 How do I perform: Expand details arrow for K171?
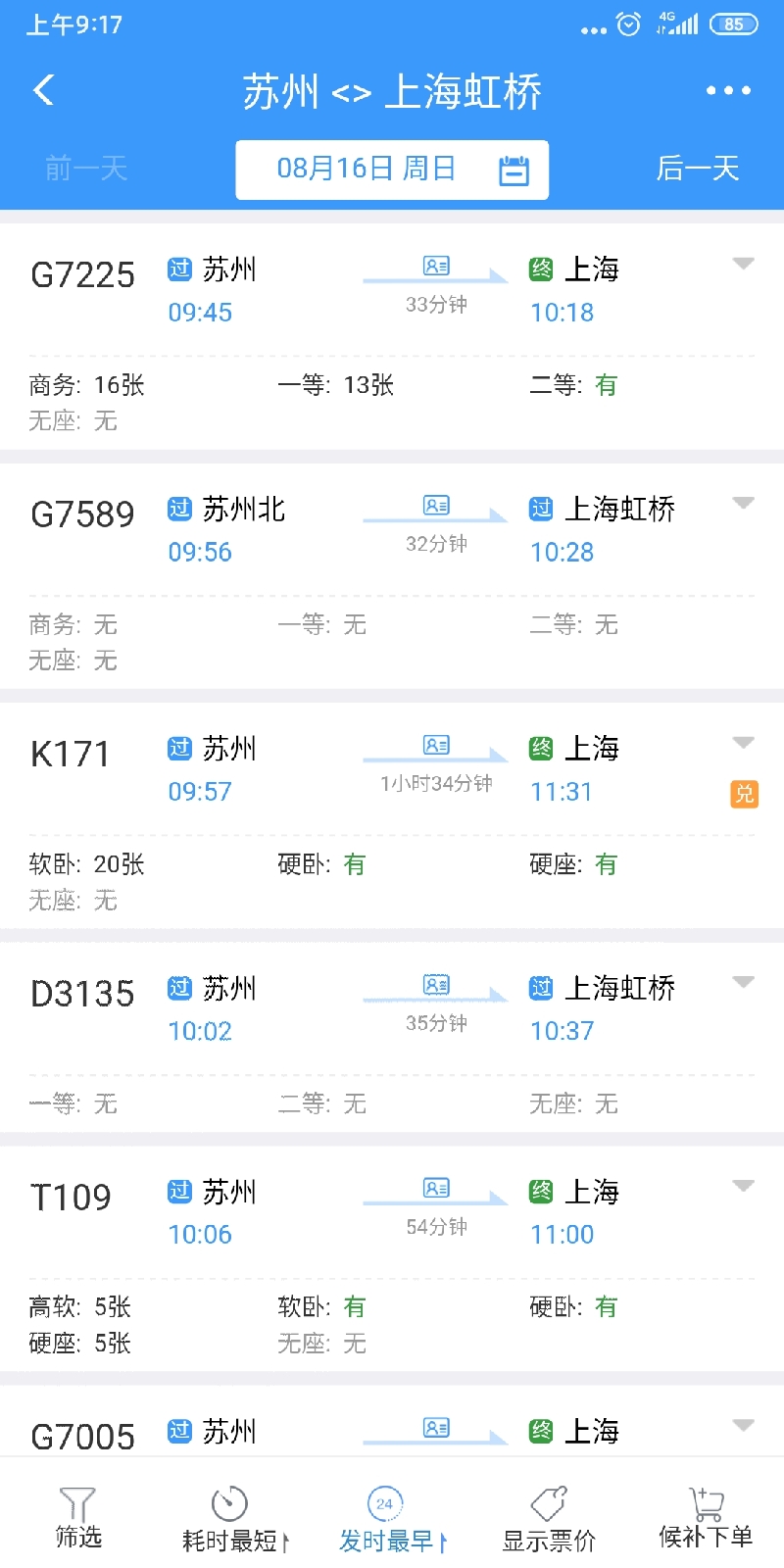pyautogui.click(x=744, y=743)
